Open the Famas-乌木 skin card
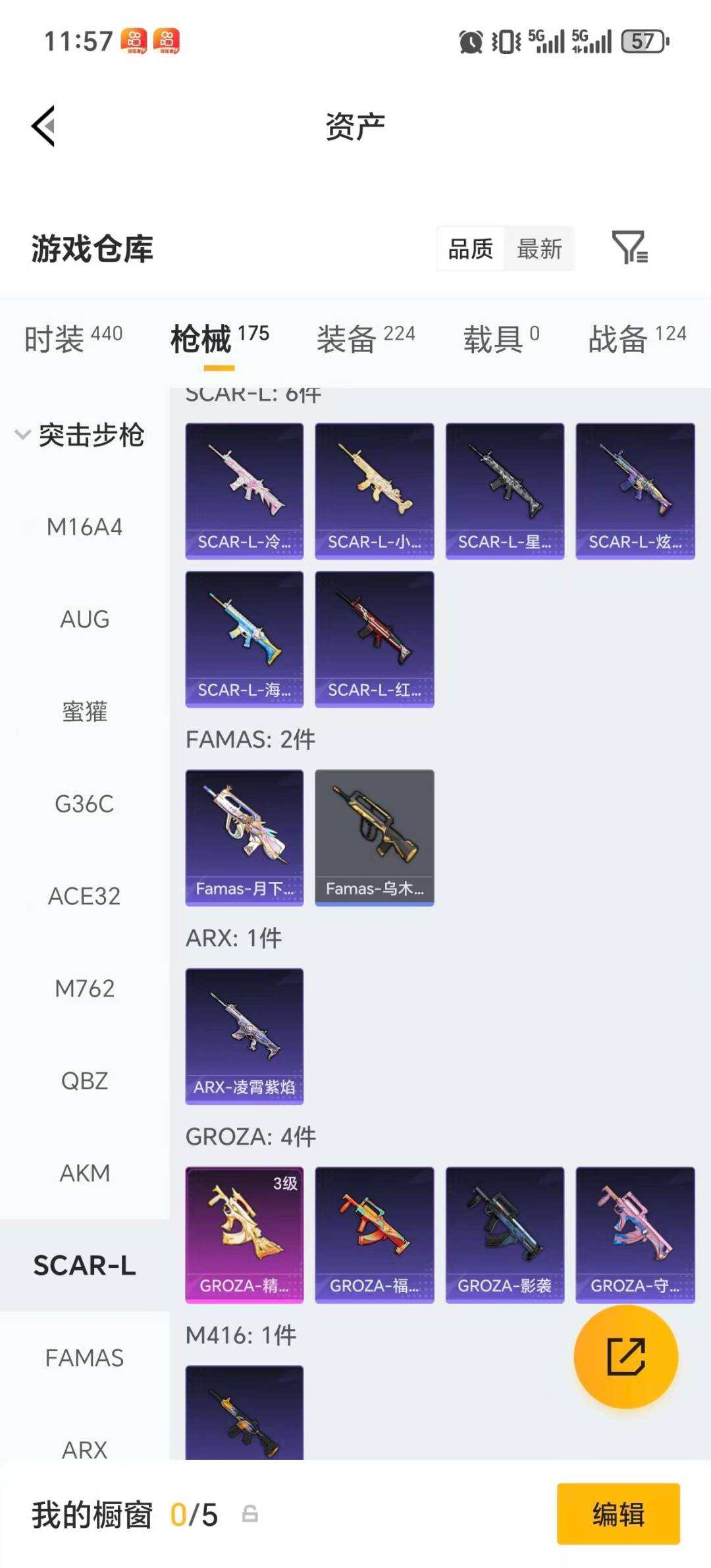 [373, 836]
